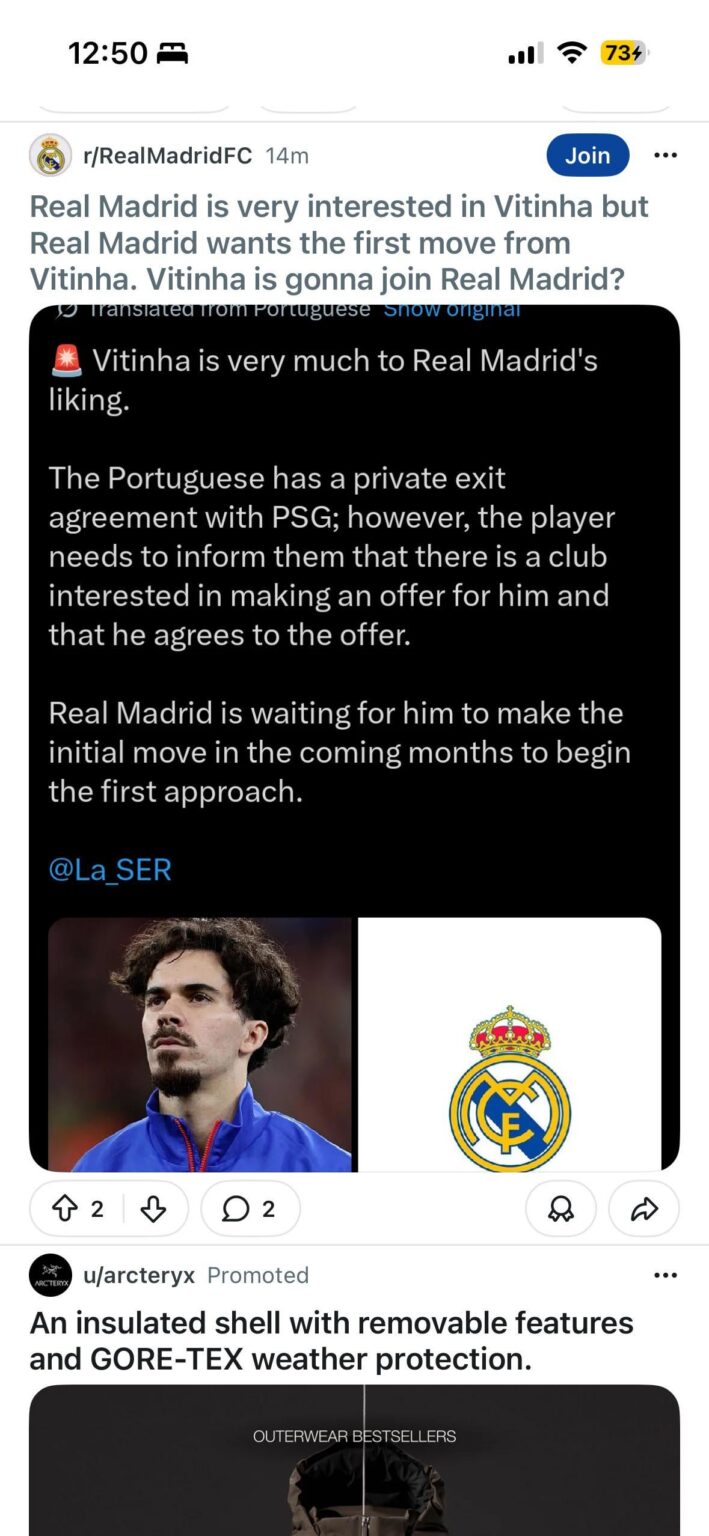This screenshot has width=709, height=1536.
Task: Open the Vitinha post by its title
Action: click(x=339, y=243)
